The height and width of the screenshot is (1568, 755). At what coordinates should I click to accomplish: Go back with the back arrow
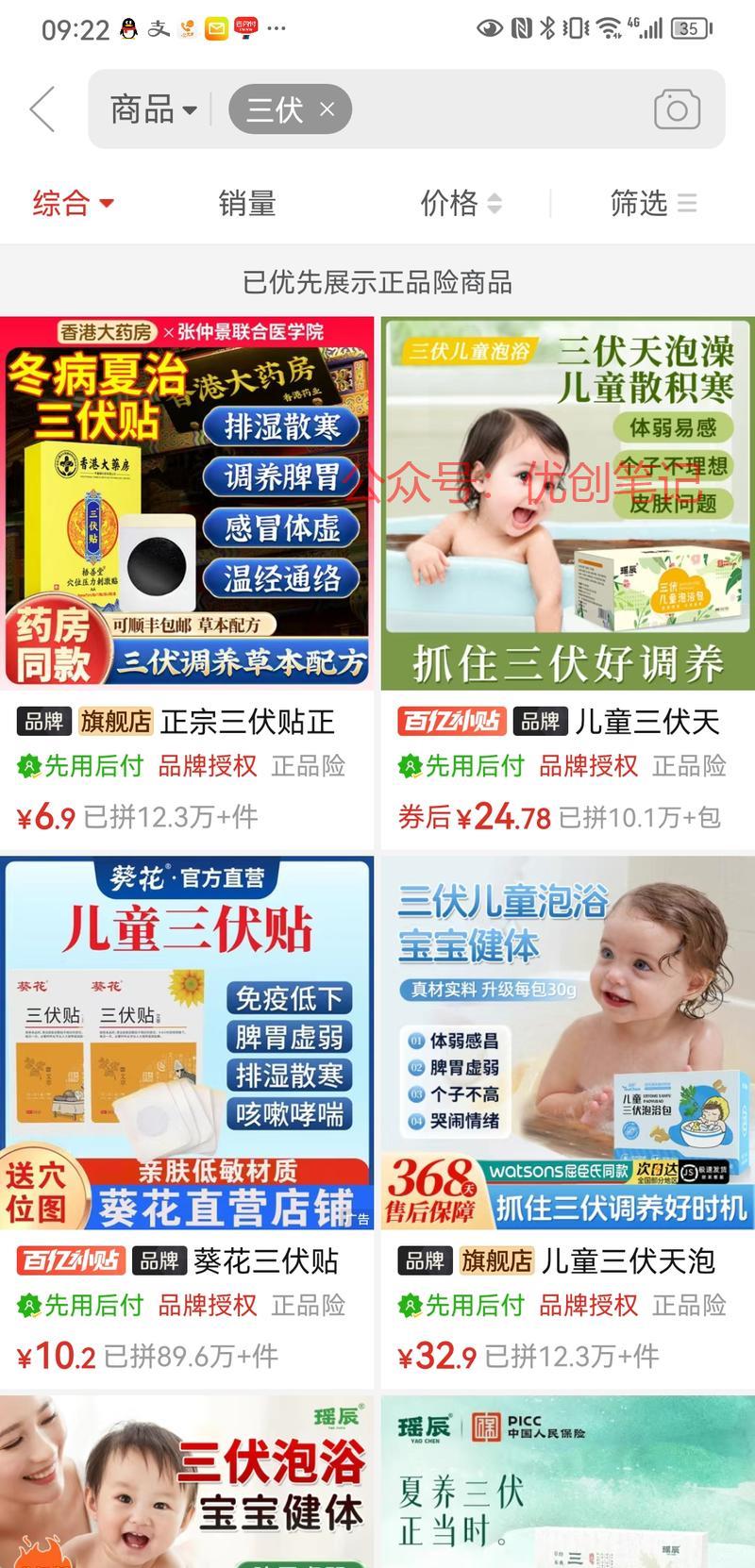coord(42,109)
